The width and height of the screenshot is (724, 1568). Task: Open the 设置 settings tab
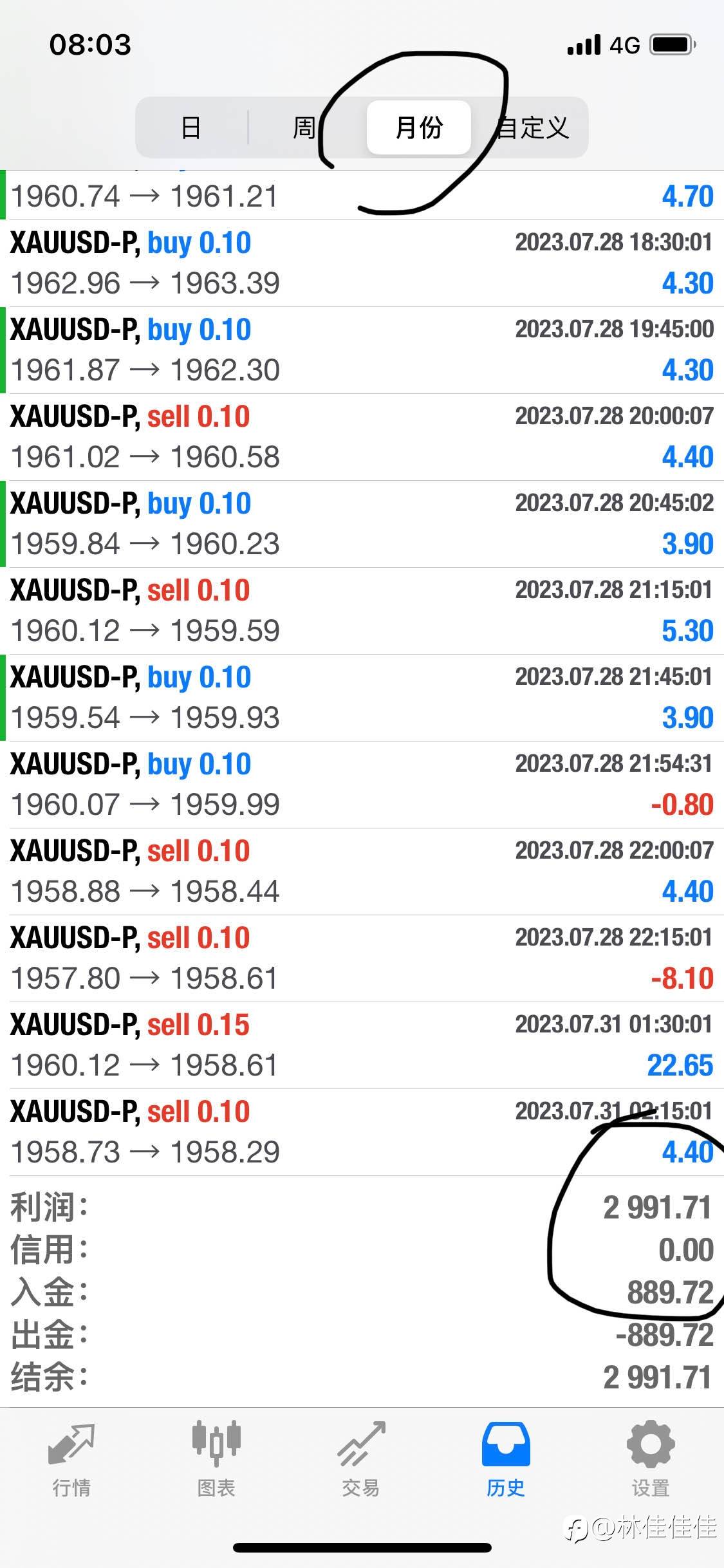651,1460
